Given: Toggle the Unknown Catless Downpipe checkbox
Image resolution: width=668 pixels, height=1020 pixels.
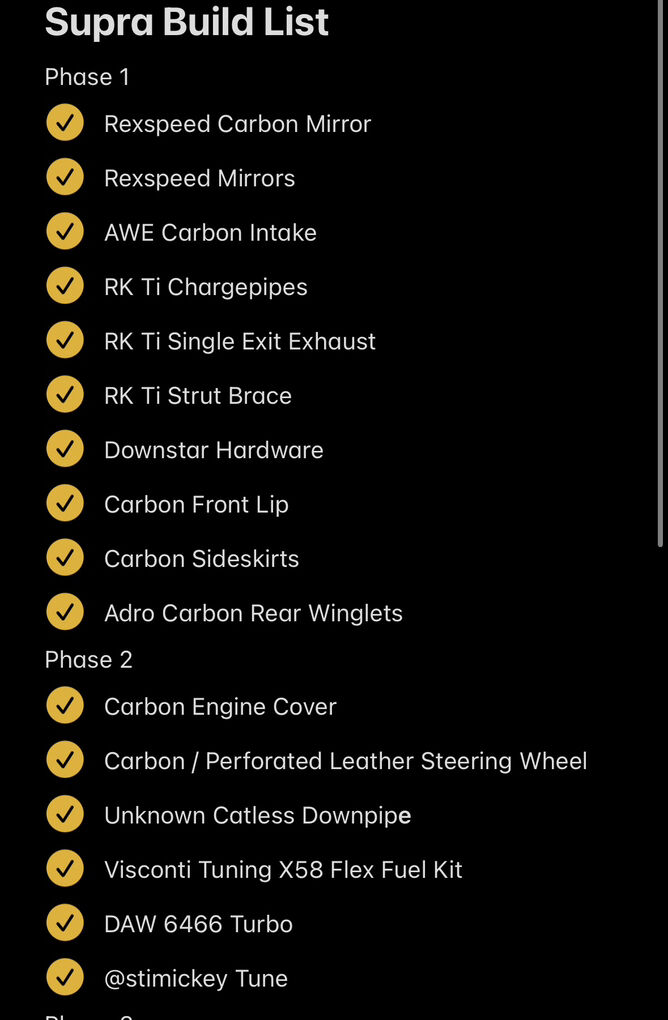Looking at the screenshot, I should click(x=65, y=816).
